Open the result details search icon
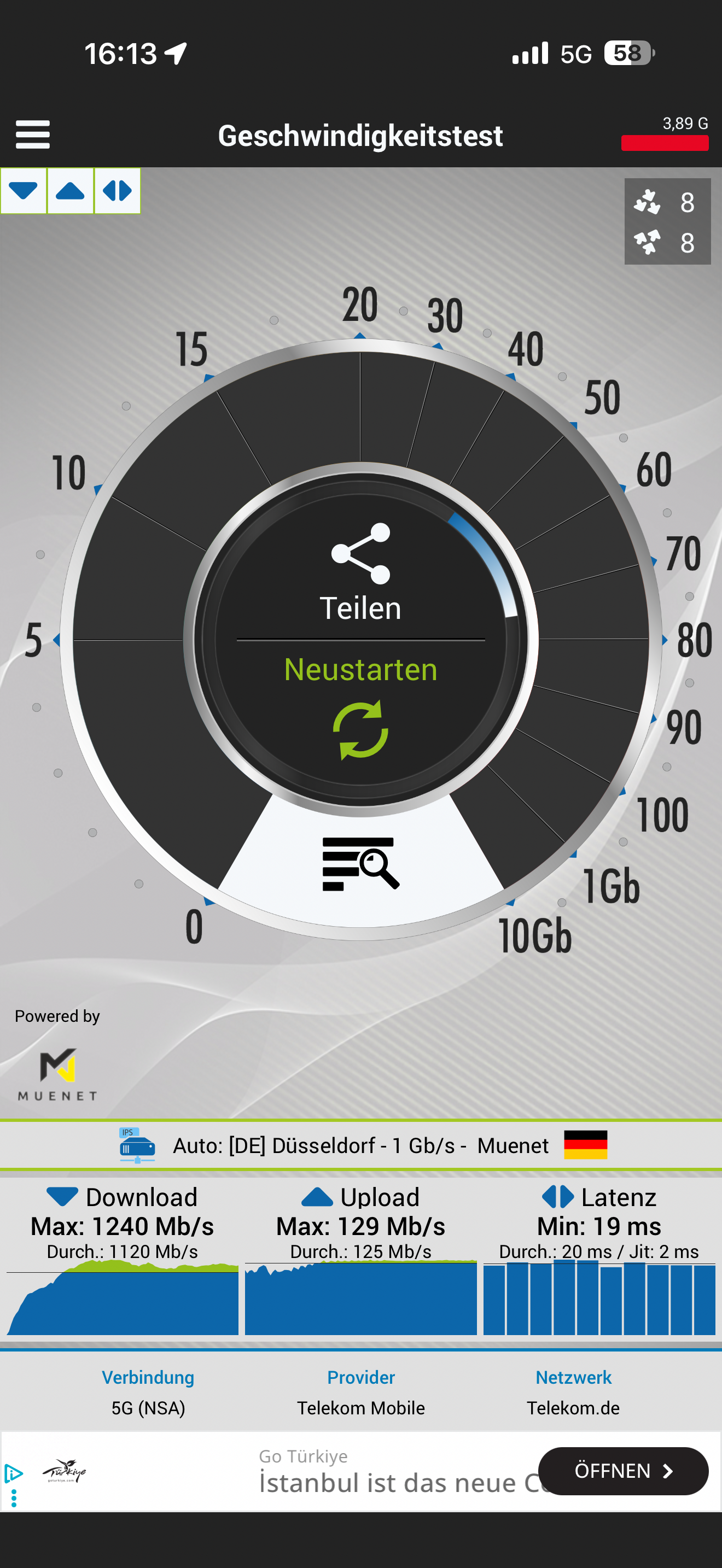The height and width of the screenshot is (1568, 722). [360, 863]
